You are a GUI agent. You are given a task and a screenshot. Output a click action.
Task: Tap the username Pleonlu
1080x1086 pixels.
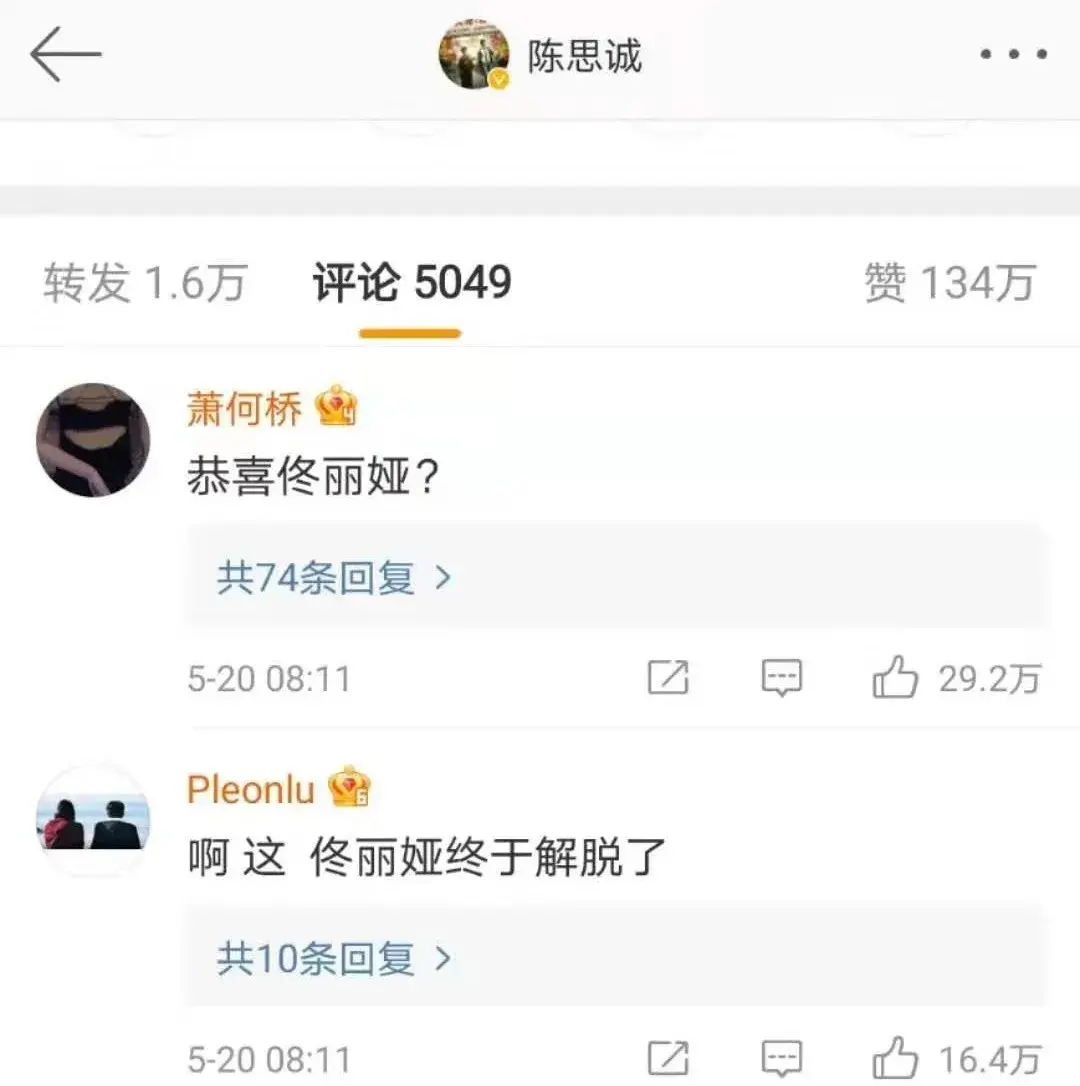[x=250, y=790]
